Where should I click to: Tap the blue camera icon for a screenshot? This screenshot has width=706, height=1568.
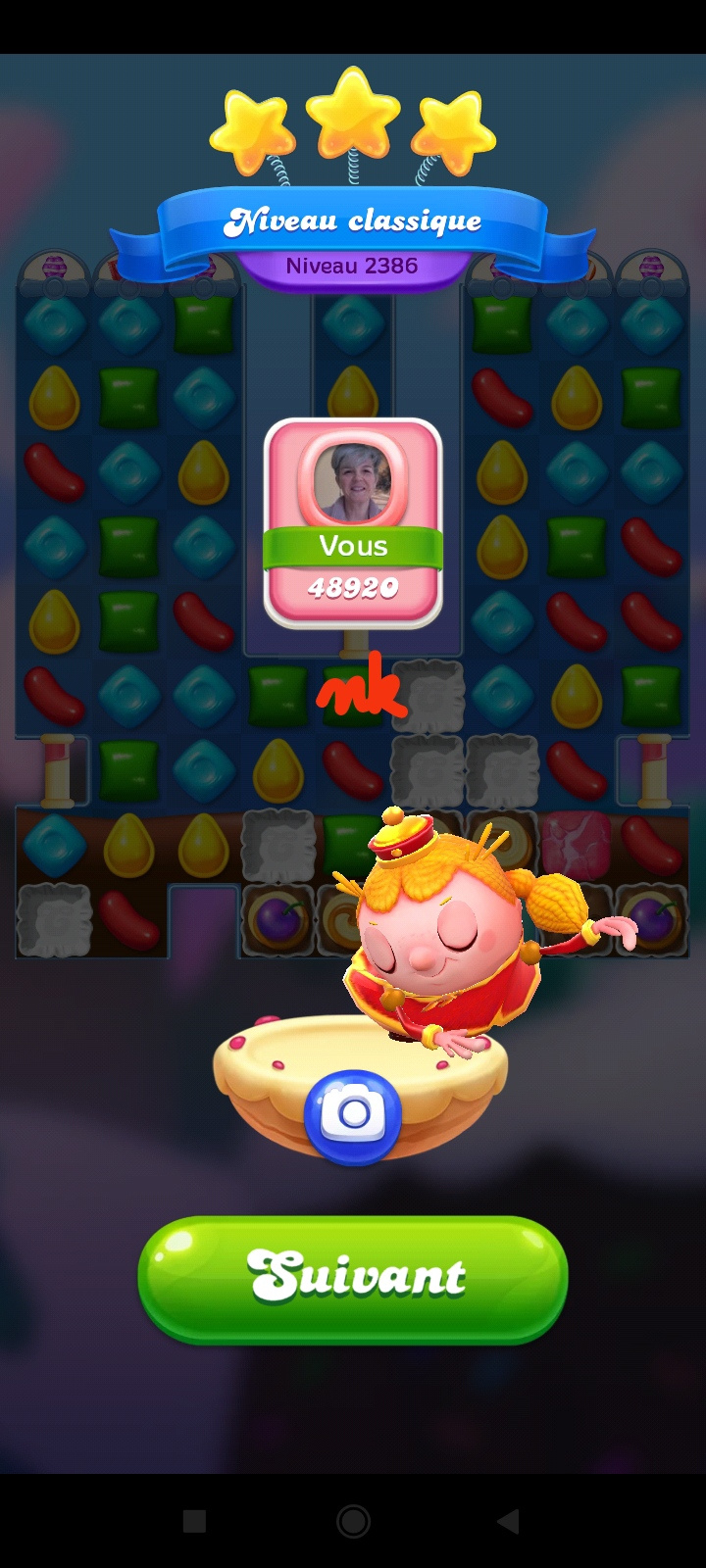[353, 1115]
